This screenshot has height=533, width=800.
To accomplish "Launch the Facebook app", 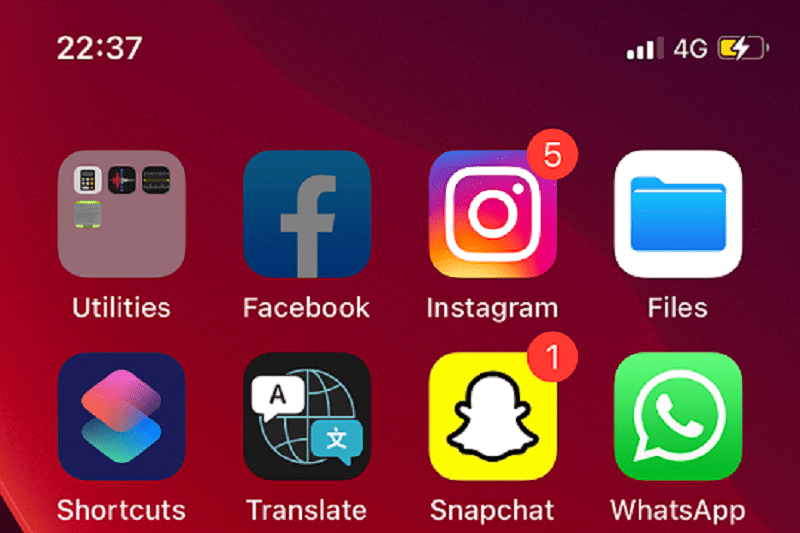I will pyautogui.click(x=307, y=214).
